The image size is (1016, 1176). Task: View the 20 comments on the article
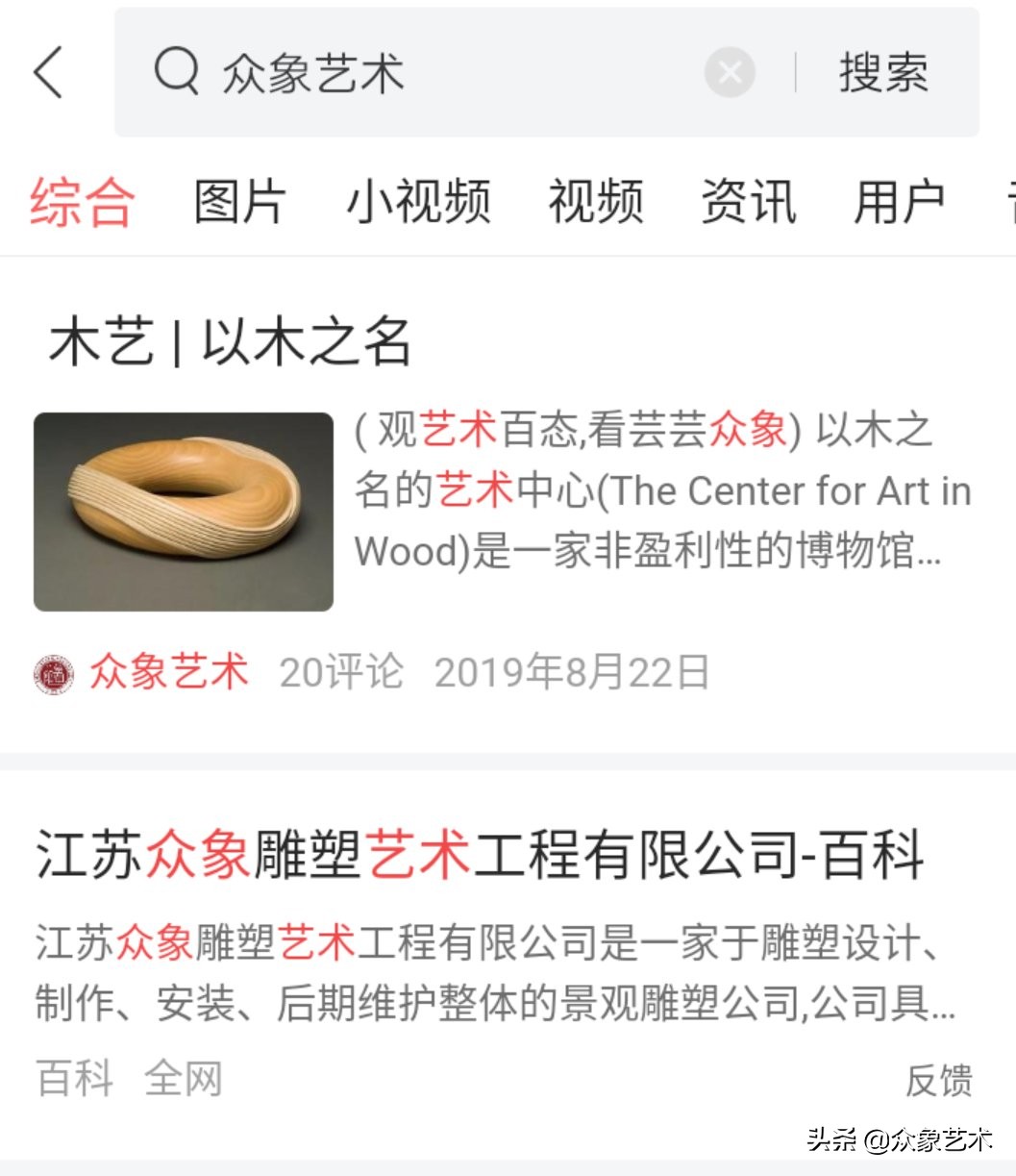pyautogui.click(x=341, y=671)
